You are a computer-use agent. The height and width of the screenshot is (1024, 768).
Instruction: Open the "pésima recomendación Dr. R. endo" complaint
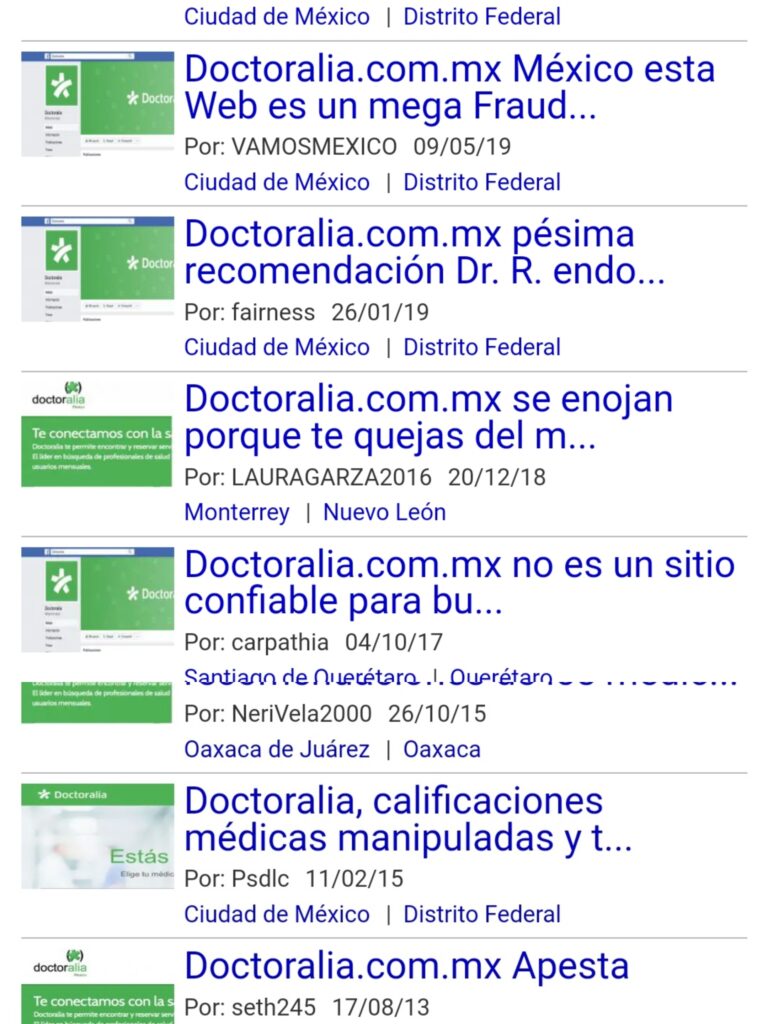(425, 252)
